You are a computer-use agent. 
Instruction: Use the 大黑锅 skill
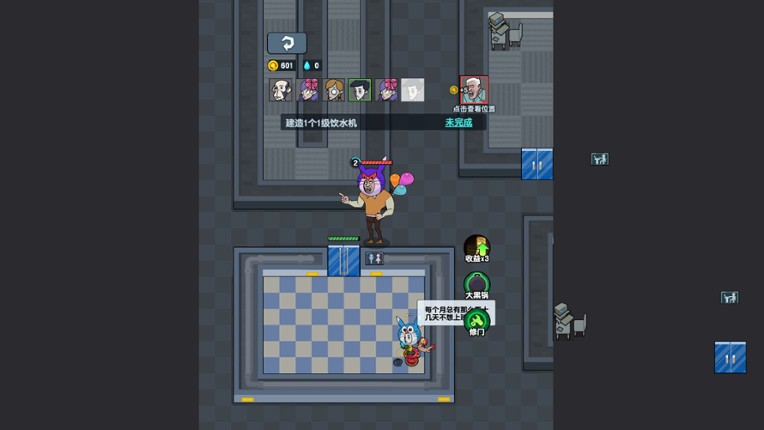[477, 283]
